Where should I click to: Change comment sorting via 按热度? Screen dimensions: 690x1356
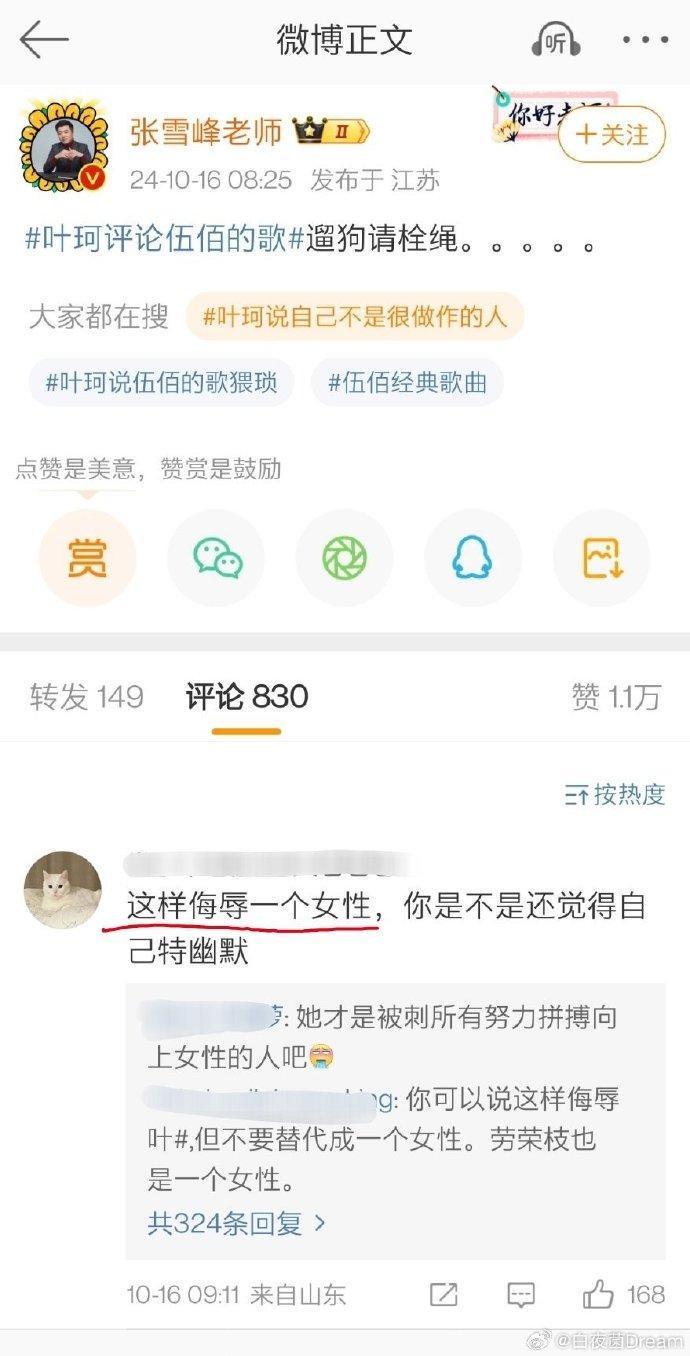click(x=615, y=795)
